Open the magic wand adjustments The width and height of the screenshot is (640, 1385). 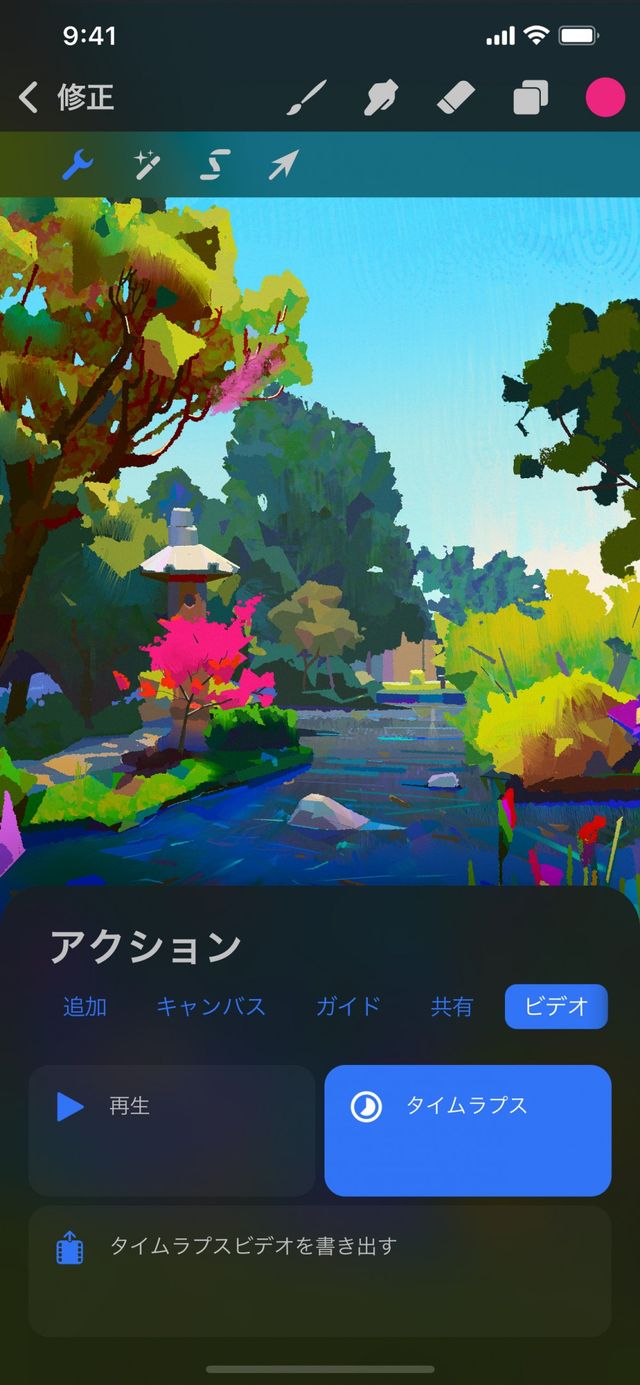148,164
